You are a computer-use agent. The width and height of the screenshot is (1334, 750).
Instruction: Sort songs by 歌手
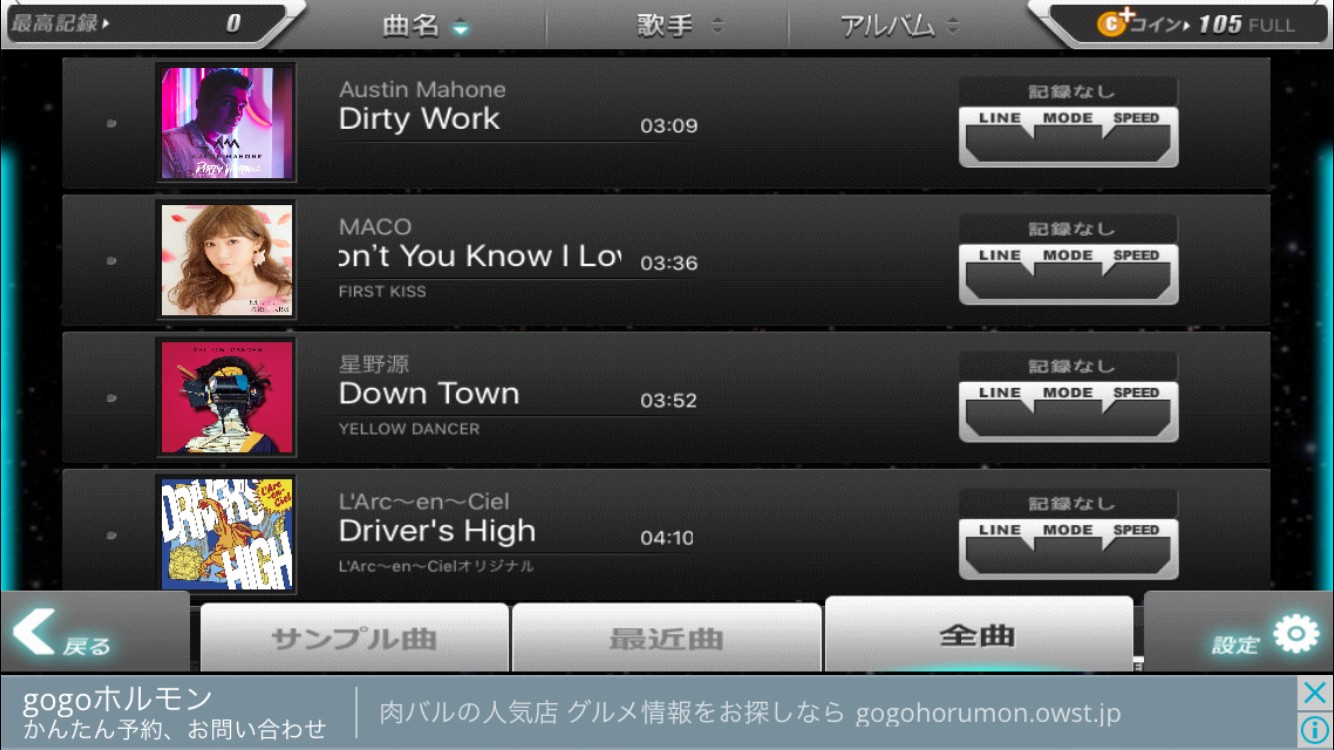679,26
